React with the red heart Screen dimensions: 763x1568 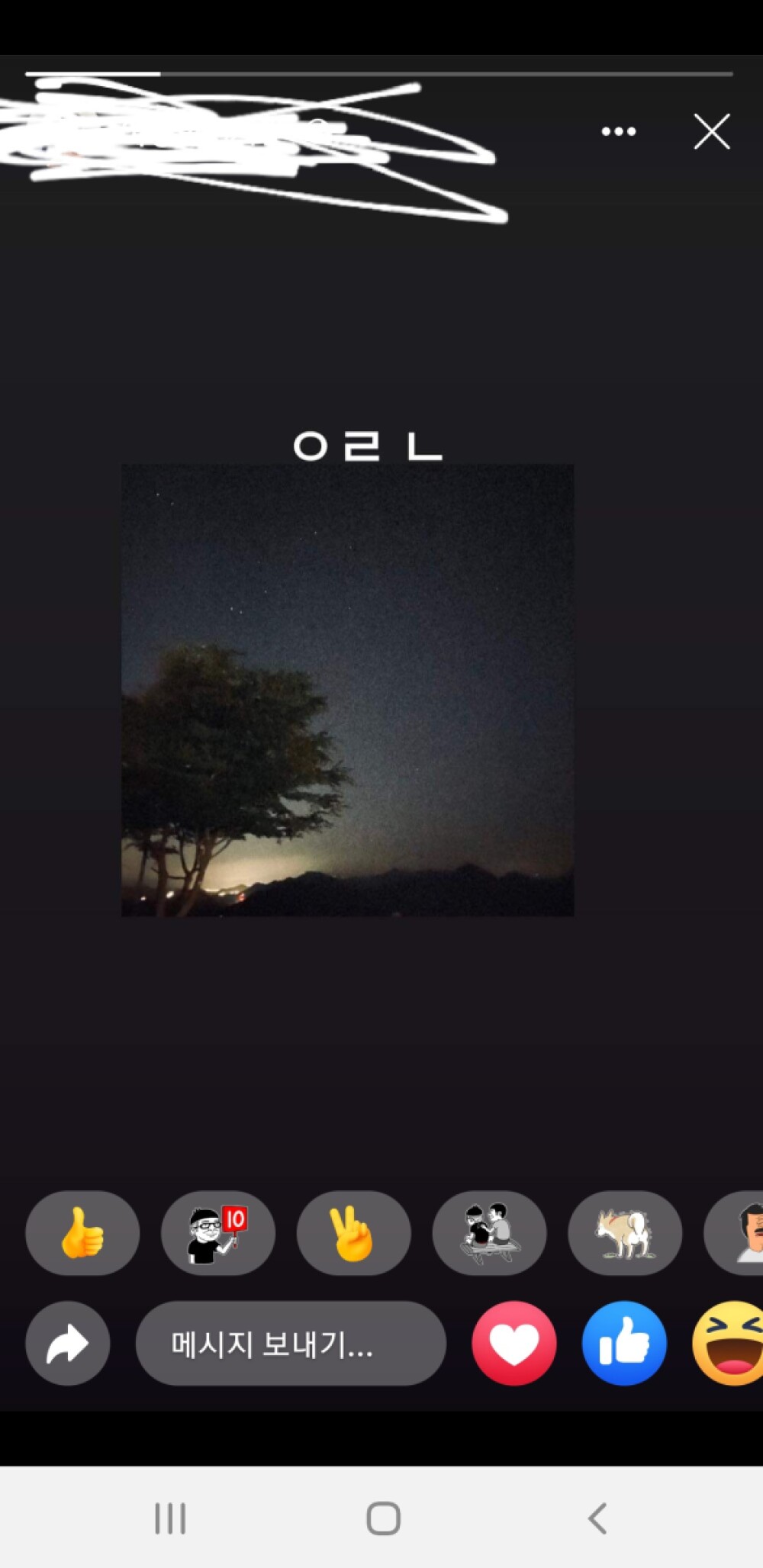(513, 1343)
